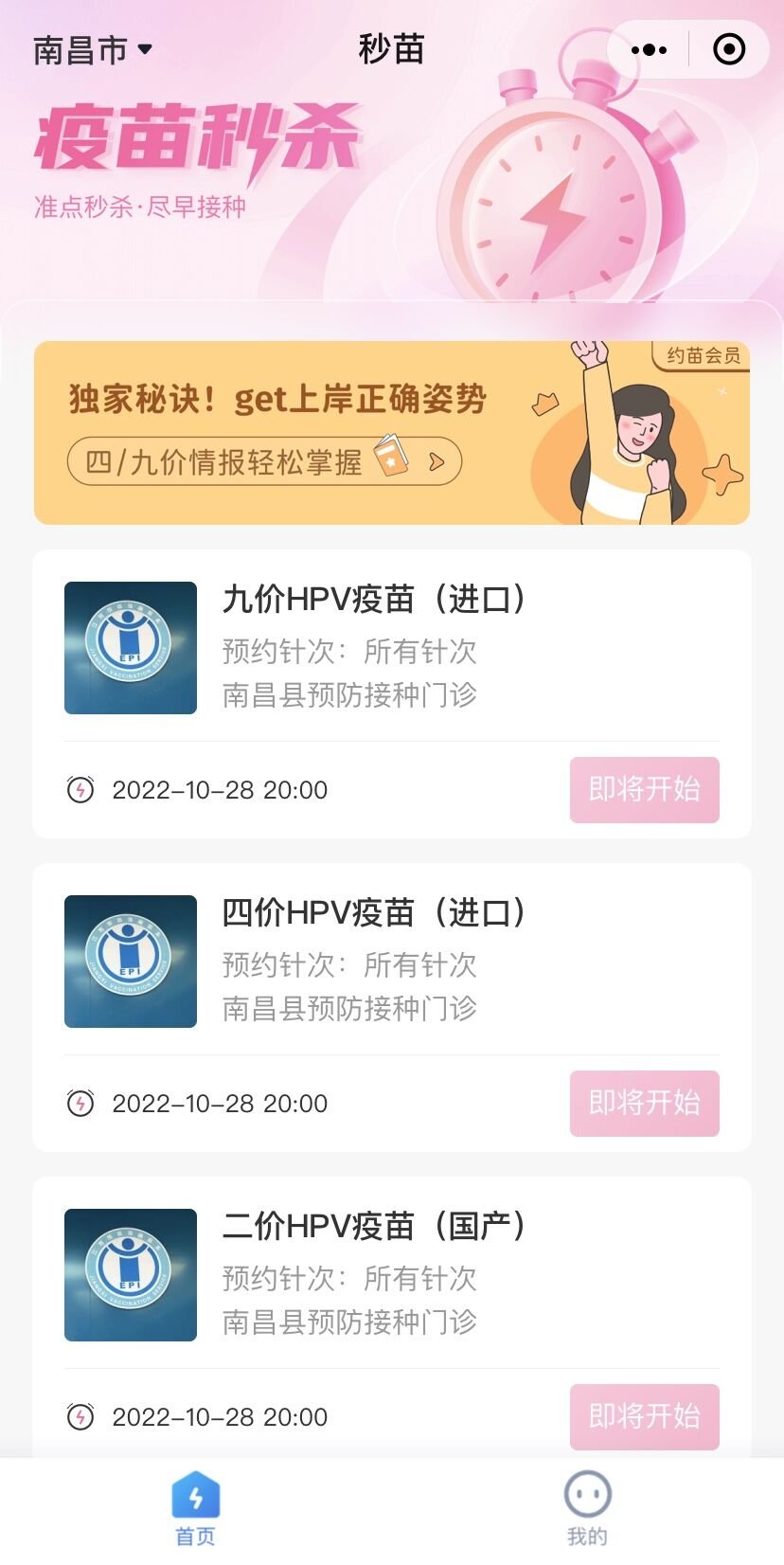The image size is (784, 1565).
Task: Open the 二价HPV疫苗（国产） card
Action: tap(373, 1274)
